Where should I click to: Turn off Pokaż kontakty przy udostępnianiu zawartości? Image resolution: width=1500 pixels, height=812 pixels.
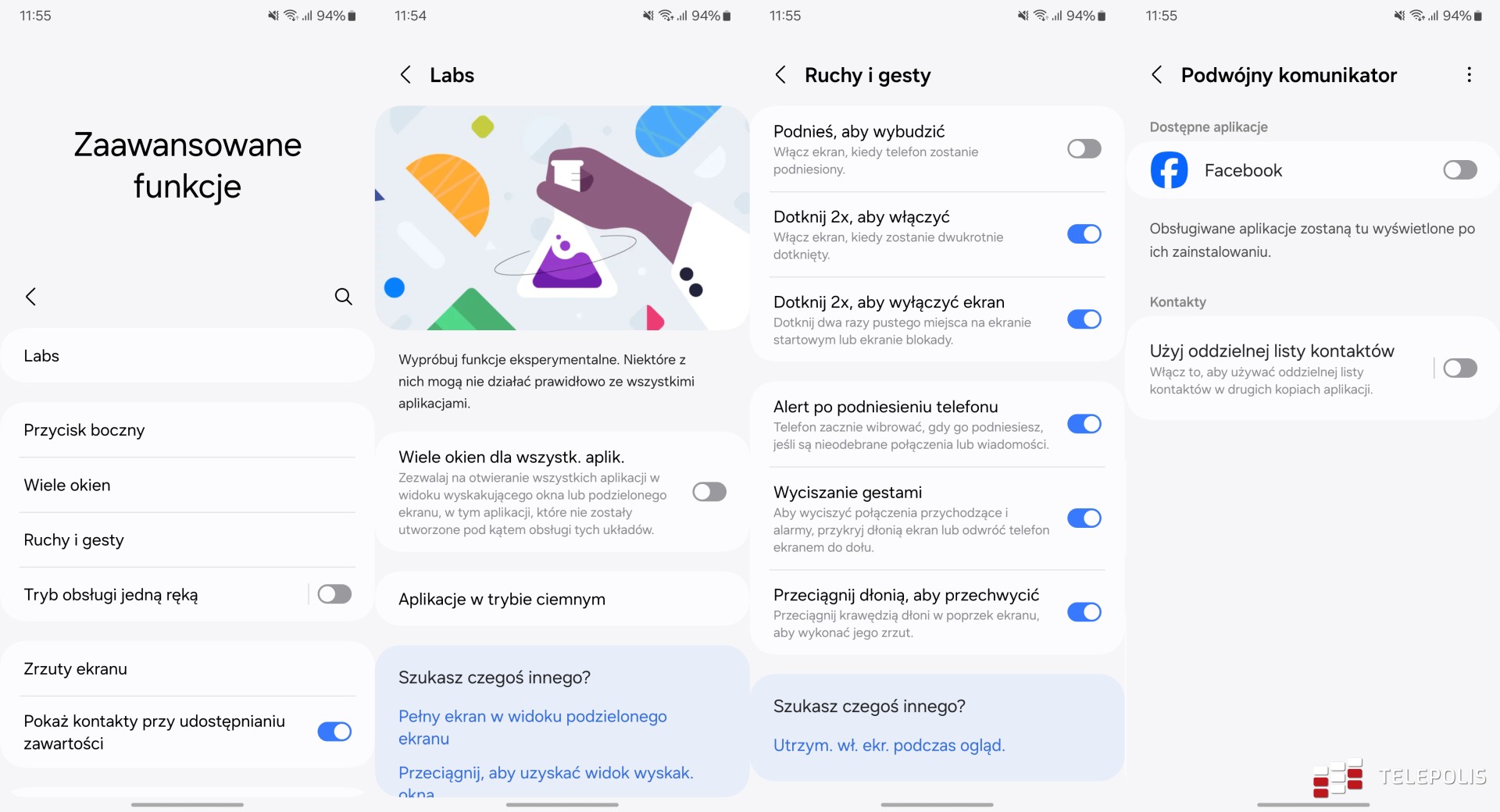(334, 732)
